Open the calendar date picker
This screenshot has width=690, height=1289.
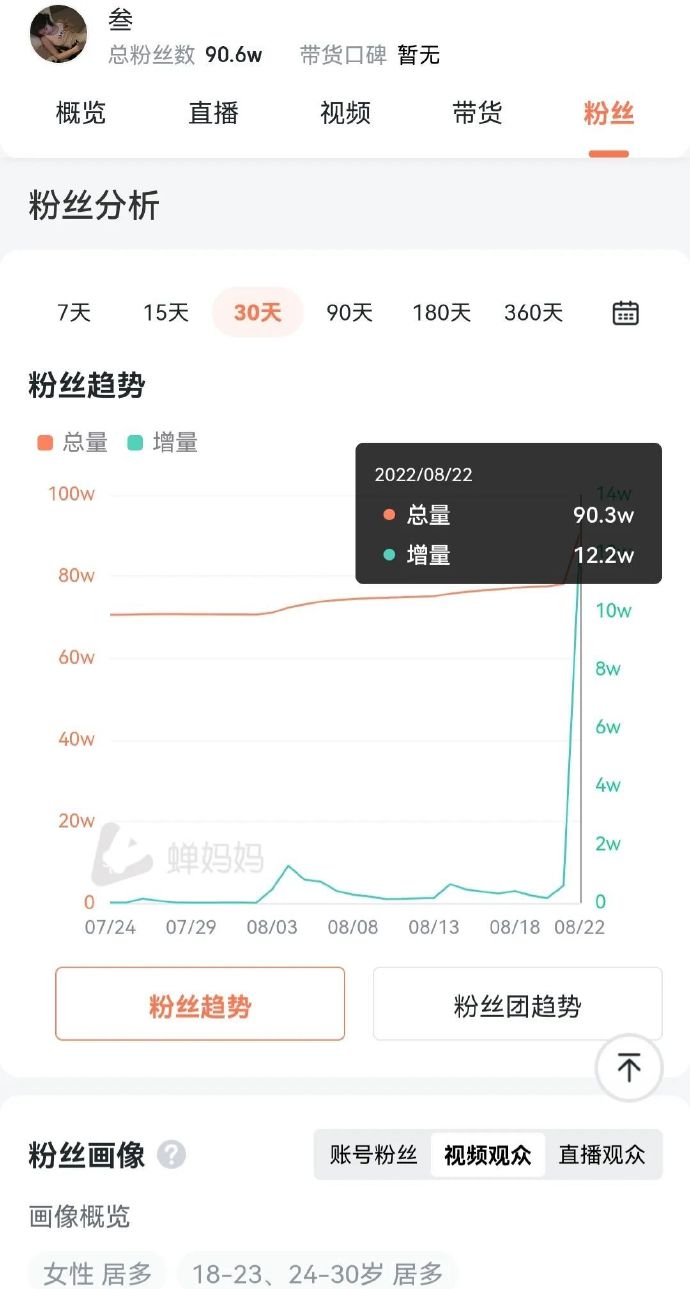point(626,312)
